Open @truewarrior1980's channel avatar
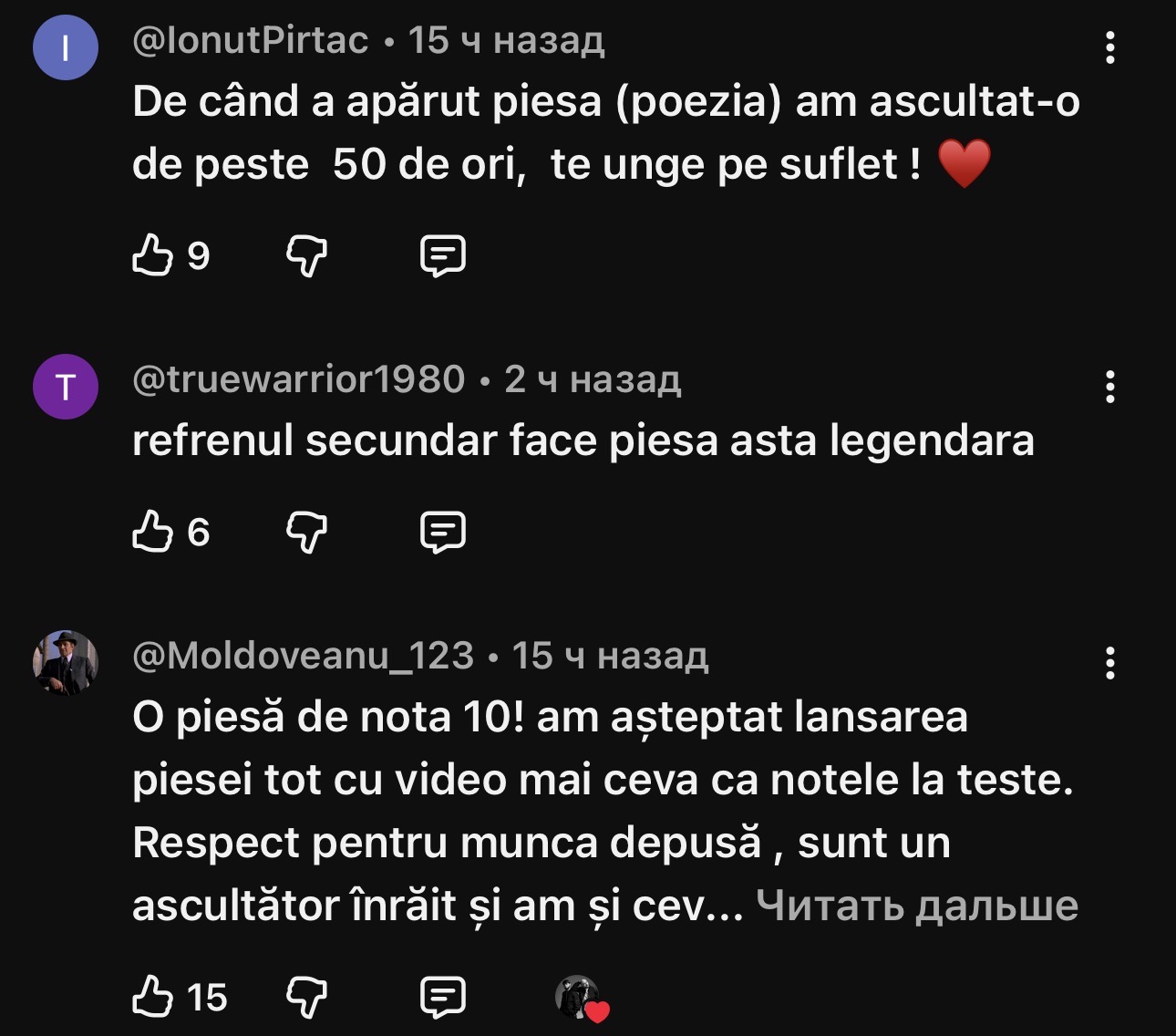 coord(65,387)
